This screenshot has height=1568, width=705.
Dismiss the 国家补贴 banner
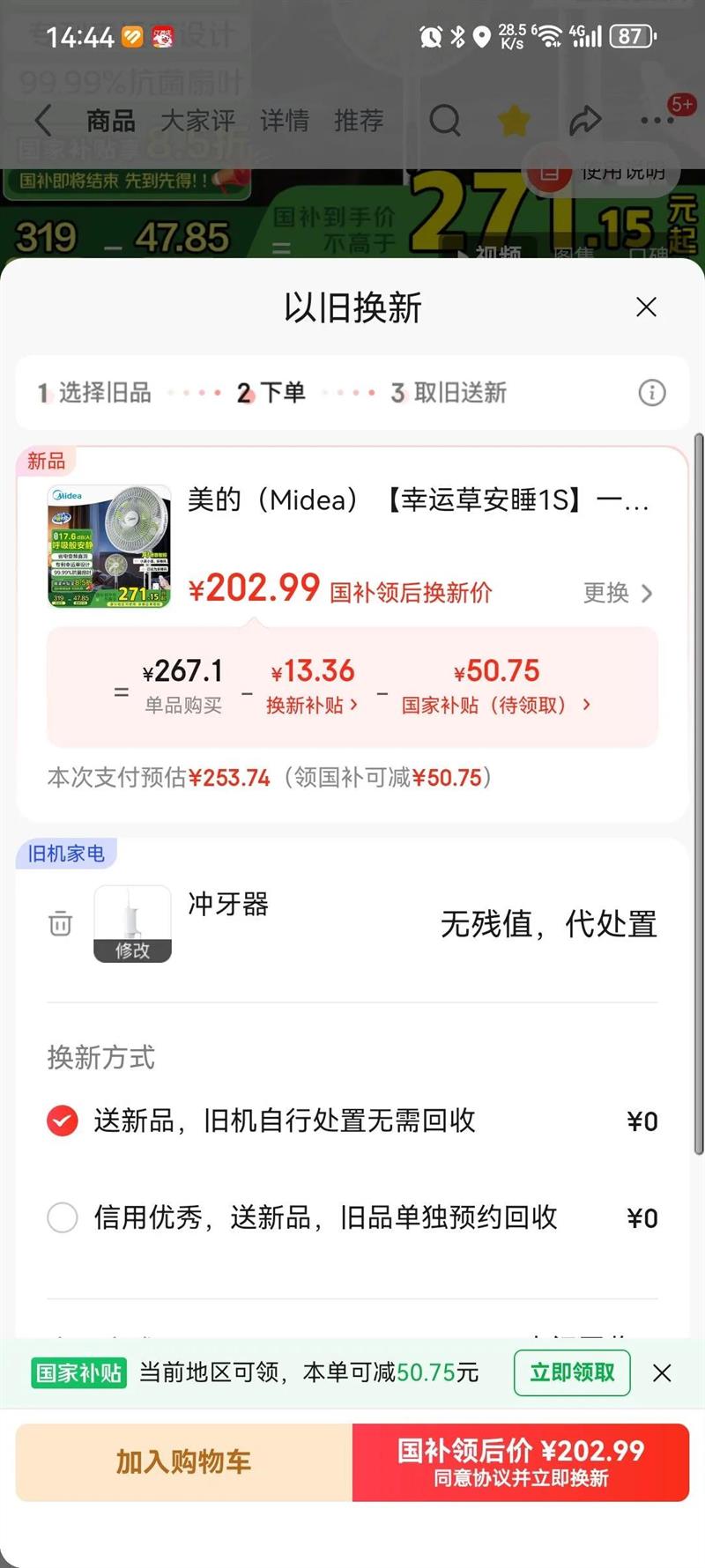pyautogui.click(x=663, y=1372)
